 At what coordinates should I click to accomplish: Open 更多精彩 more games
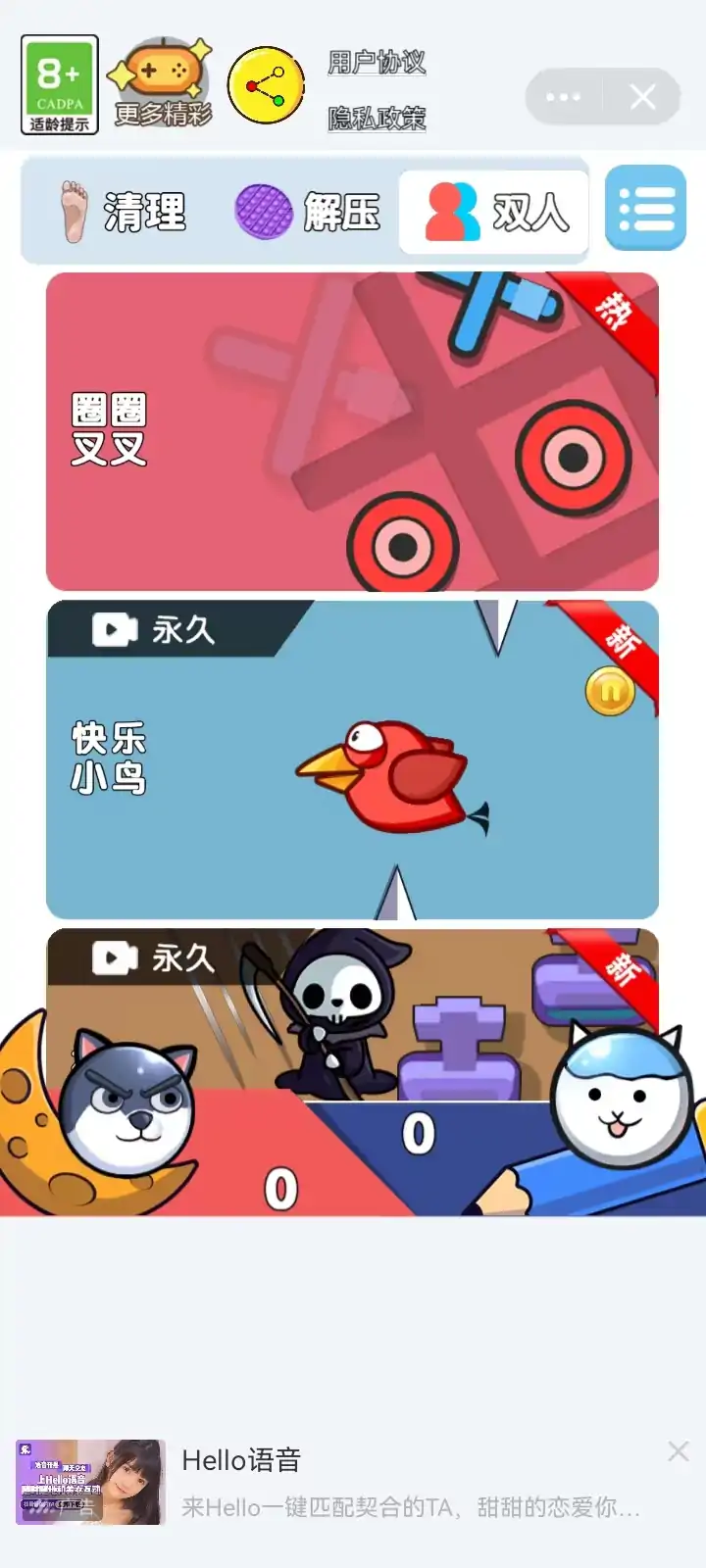click(162, 84)
